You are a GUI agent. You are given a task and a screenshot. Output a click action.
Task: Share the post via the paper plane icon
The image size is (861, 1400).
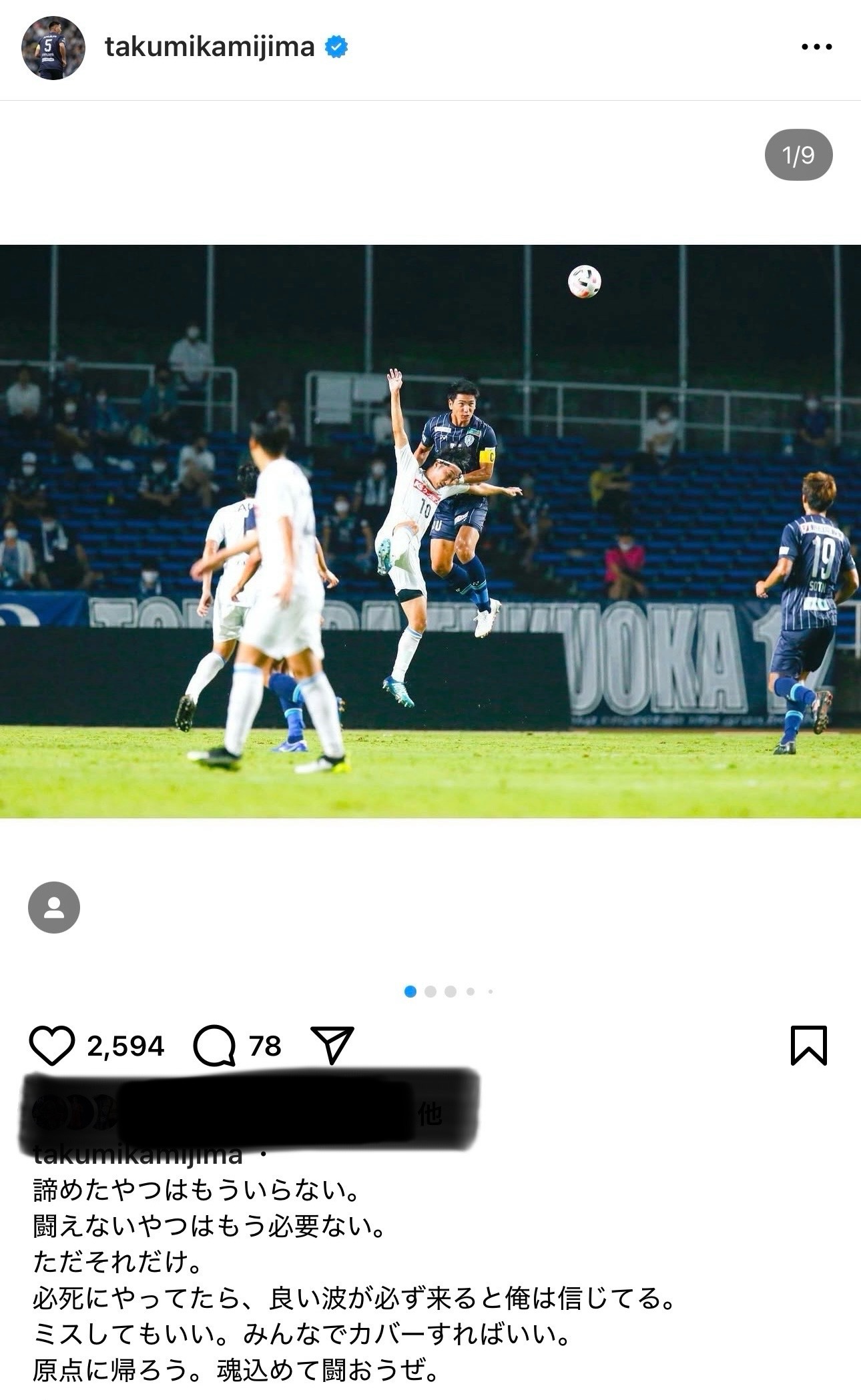point(332,1046)
